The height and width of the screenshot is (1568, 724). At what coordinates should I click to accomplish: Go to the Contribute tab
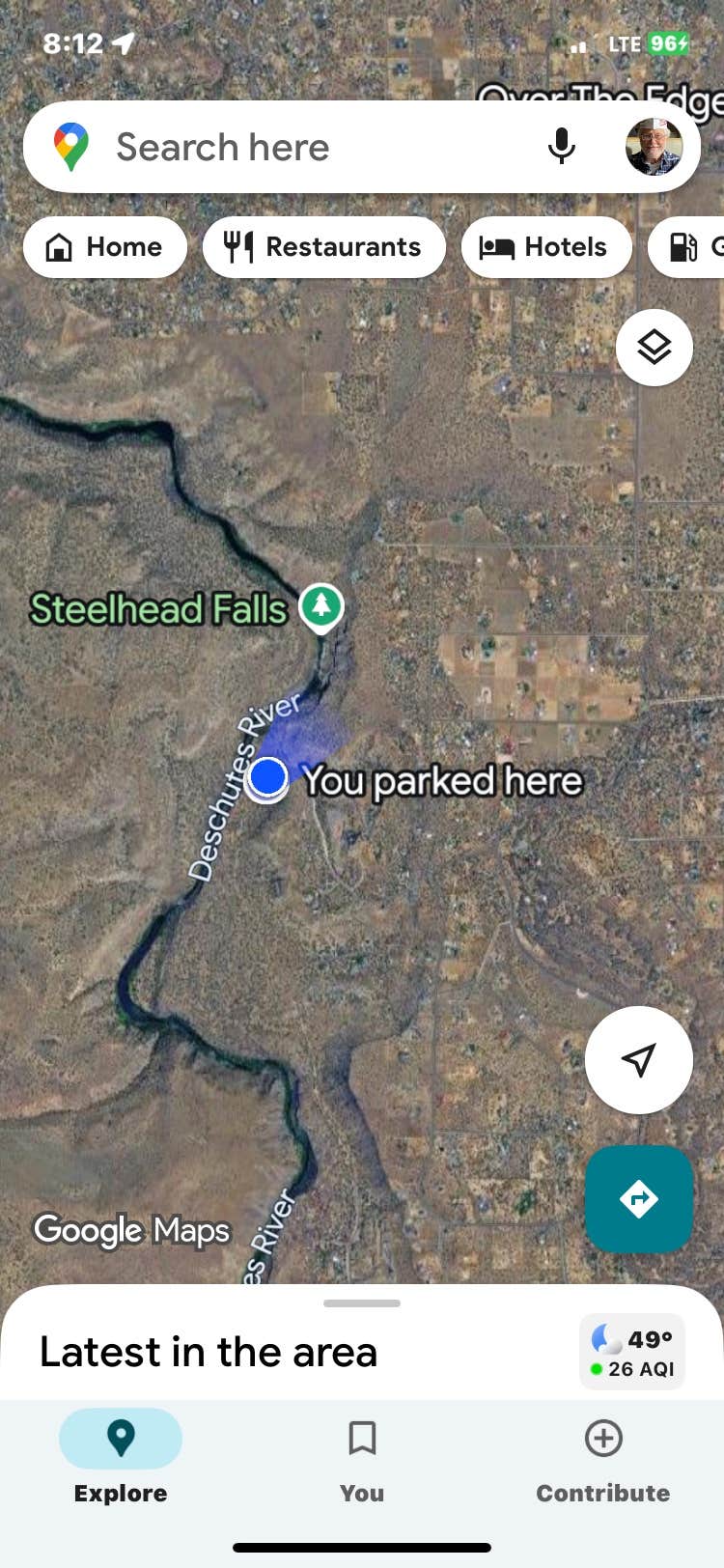pos(602,1457)
